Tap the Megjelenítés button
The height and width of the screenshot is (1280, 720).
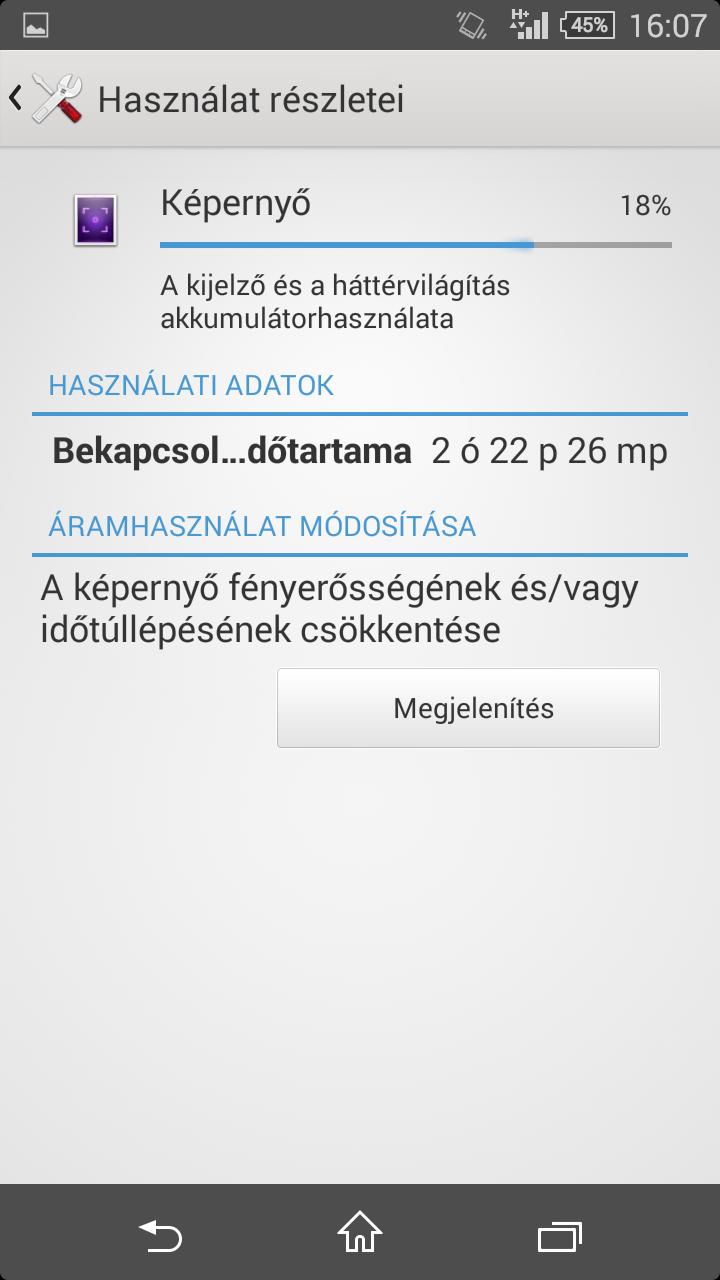(x=468, y=708)
